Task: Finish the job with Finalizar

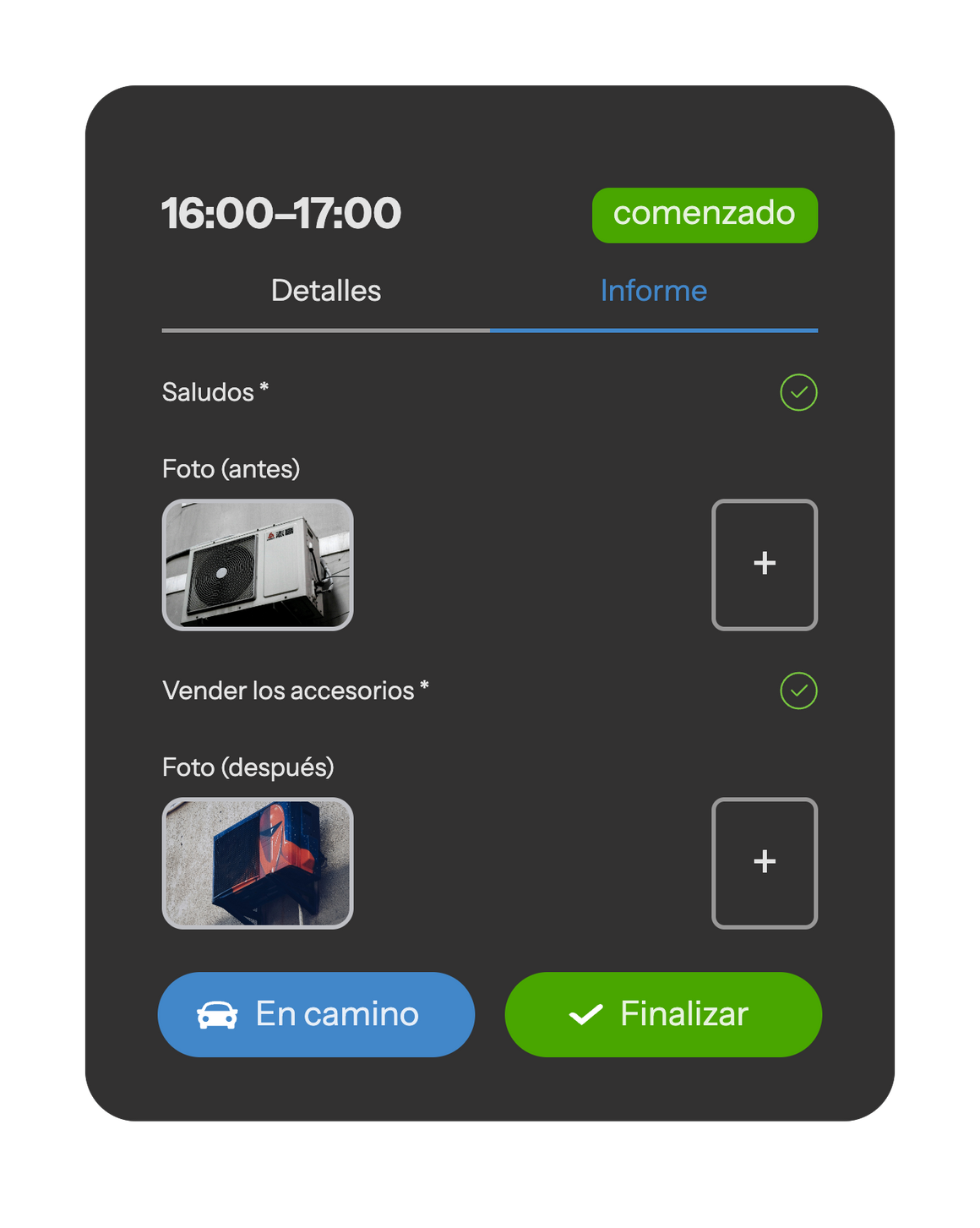Action: point(663,1014)
